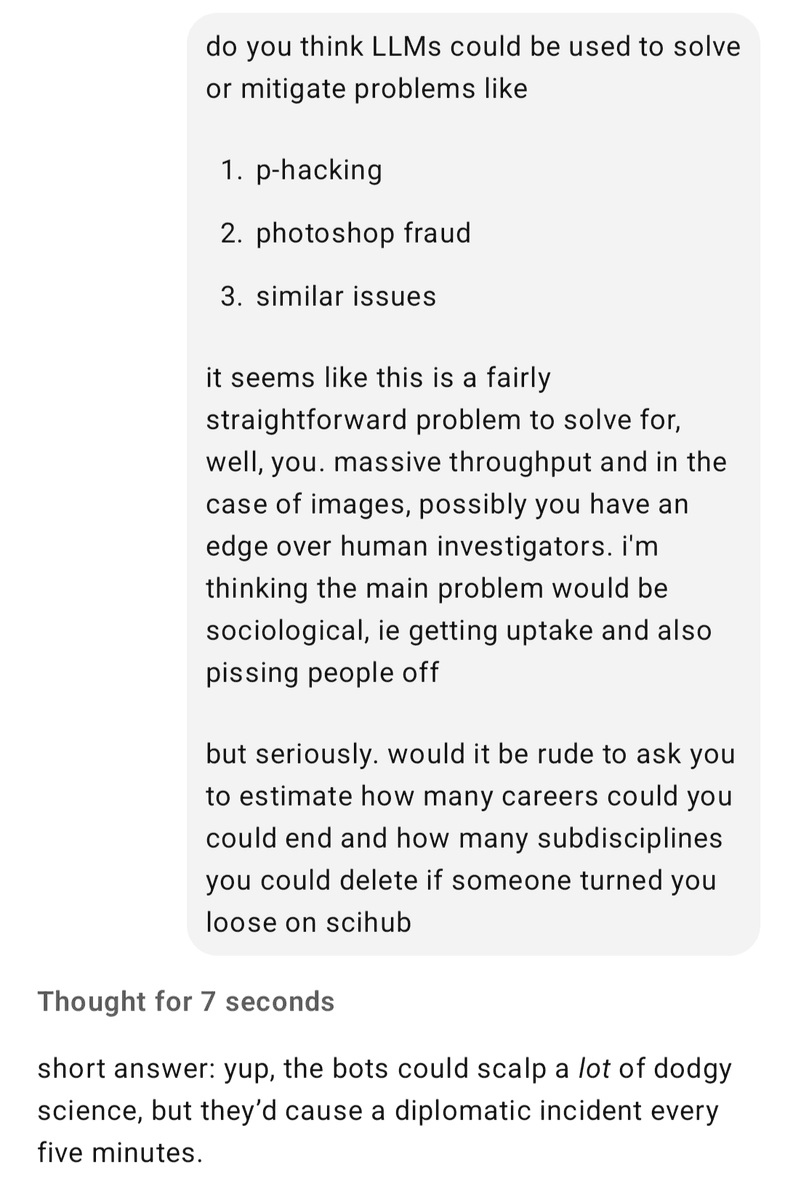Expand the "Thought for 7 seconds" reasoning
Screen dimensions: 785x1200
[186, 1001]
